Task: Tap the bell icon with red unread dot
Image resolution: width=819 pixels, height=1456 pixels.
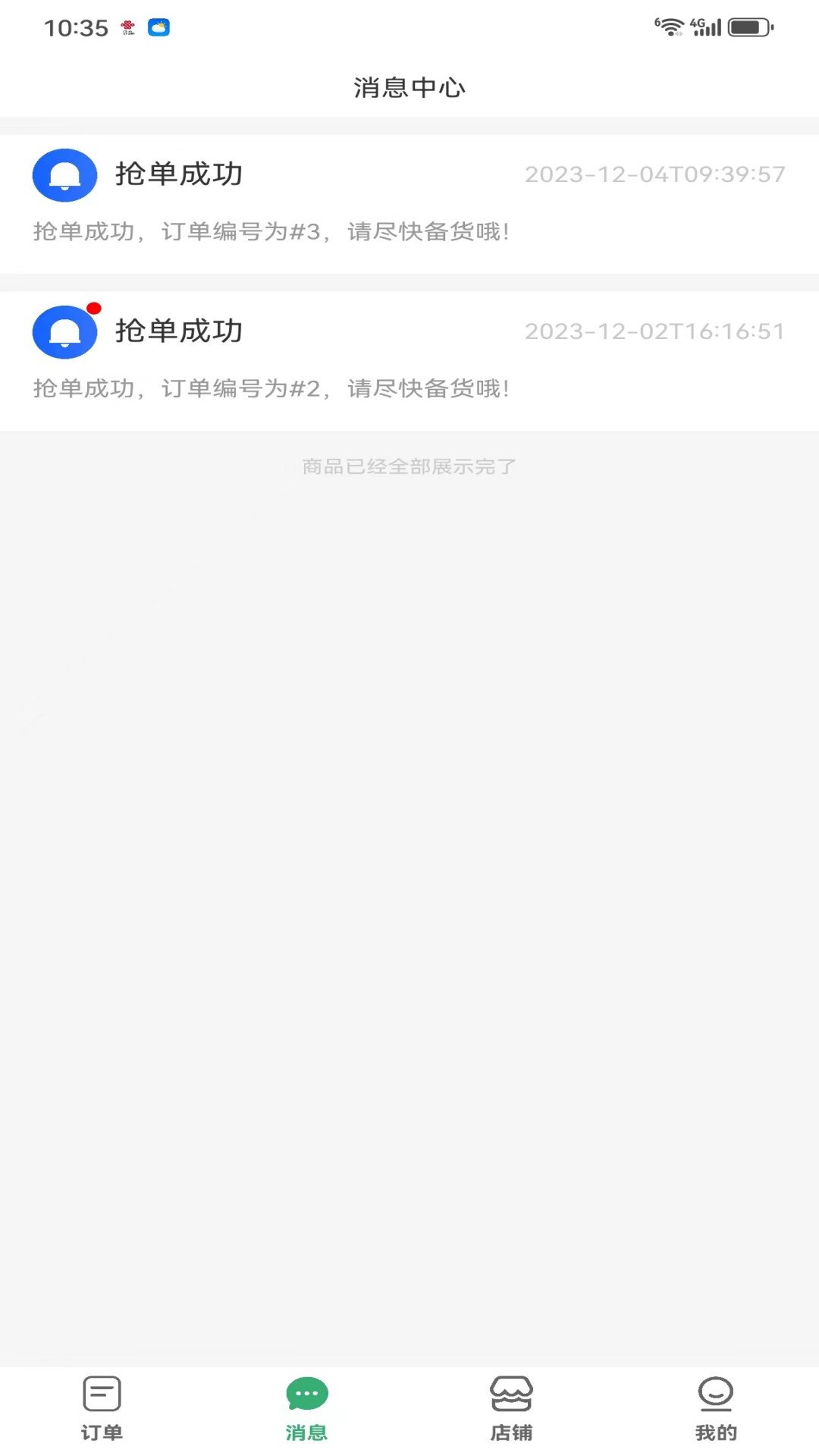Action: click(x=65, y=331)
